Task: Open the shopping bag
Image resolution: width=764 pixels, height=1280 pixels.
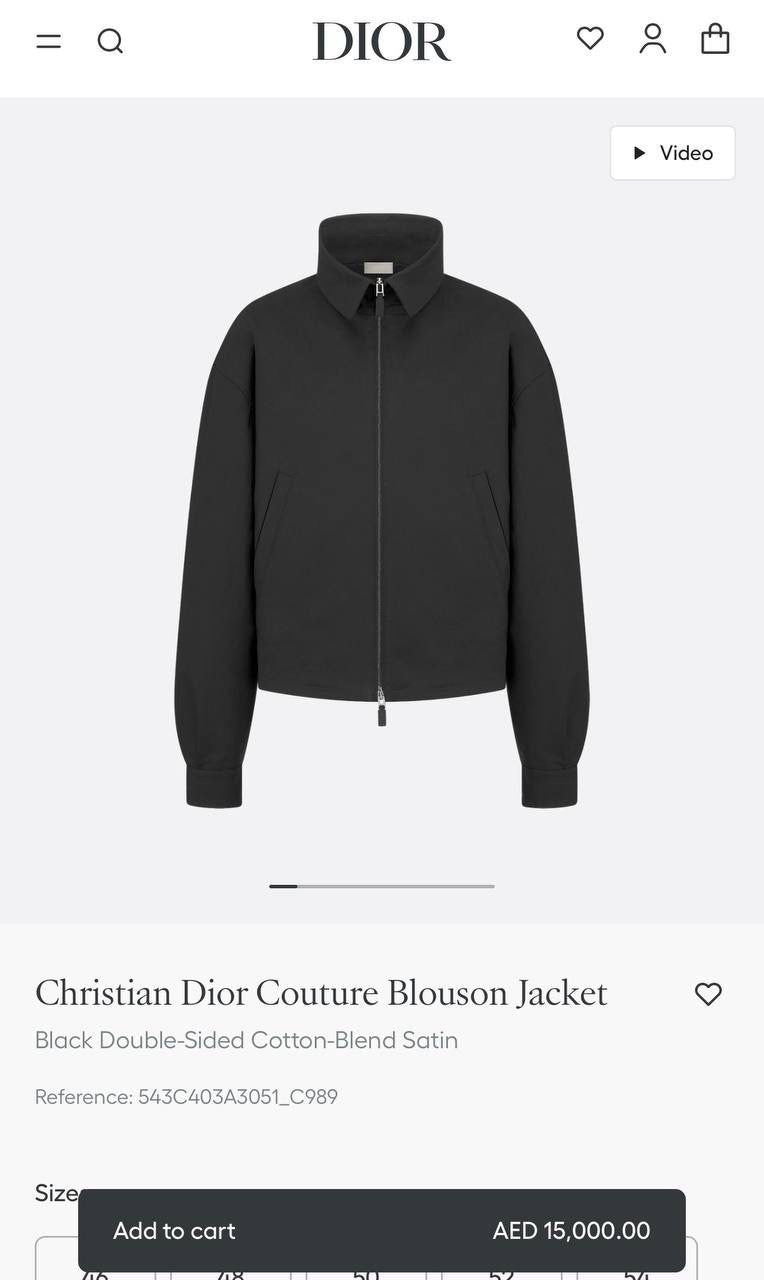Action: click(716, 40)
